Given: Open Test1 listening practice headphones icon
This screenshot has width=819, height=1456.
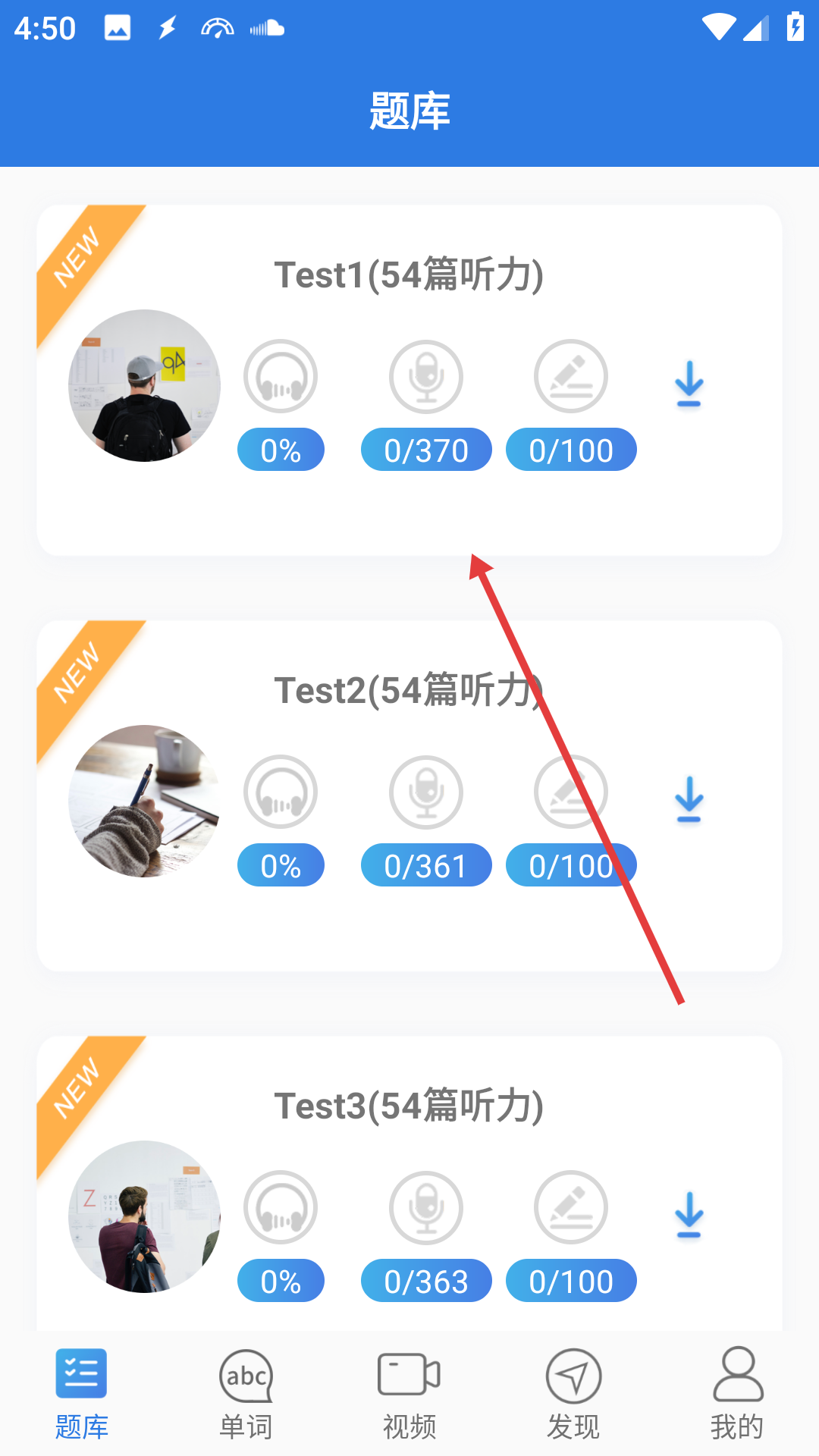Looking at the screenshot, I should pyautogui.click(x=281, y=377).
